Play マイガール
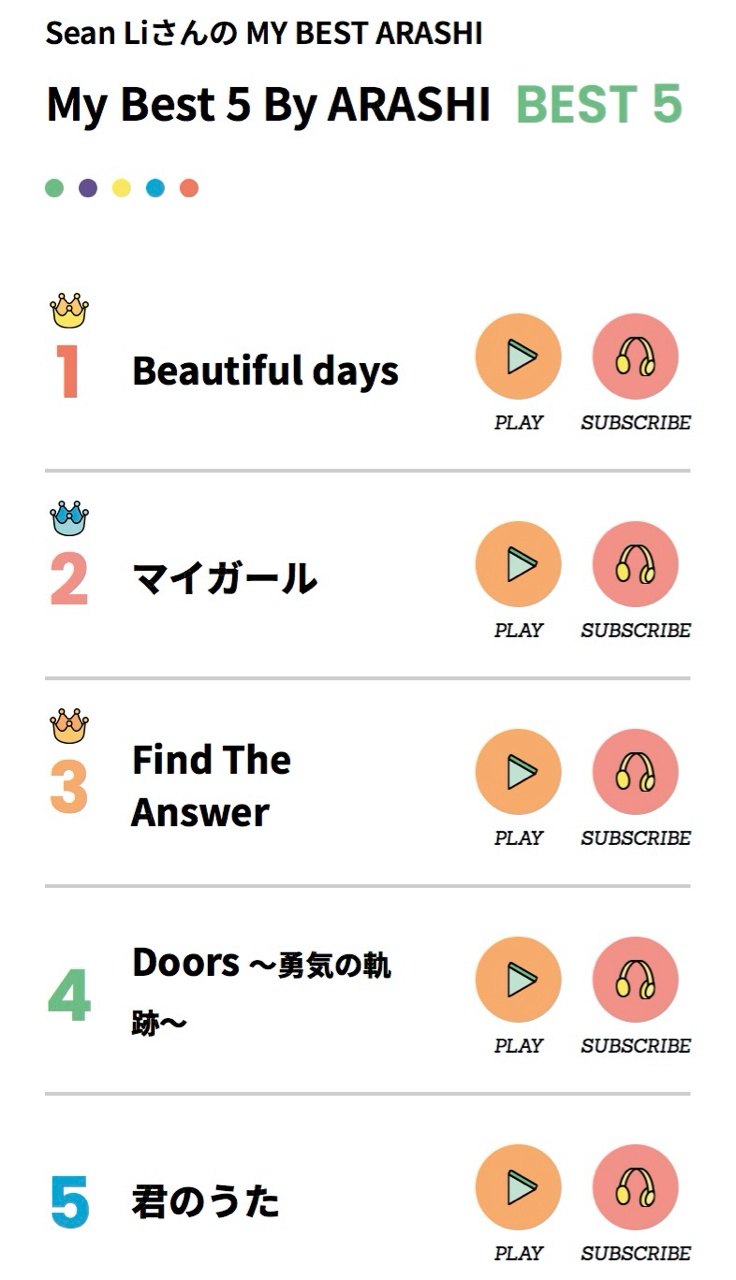The width and height of the screenshot is (736, 1280). point(518,564)
